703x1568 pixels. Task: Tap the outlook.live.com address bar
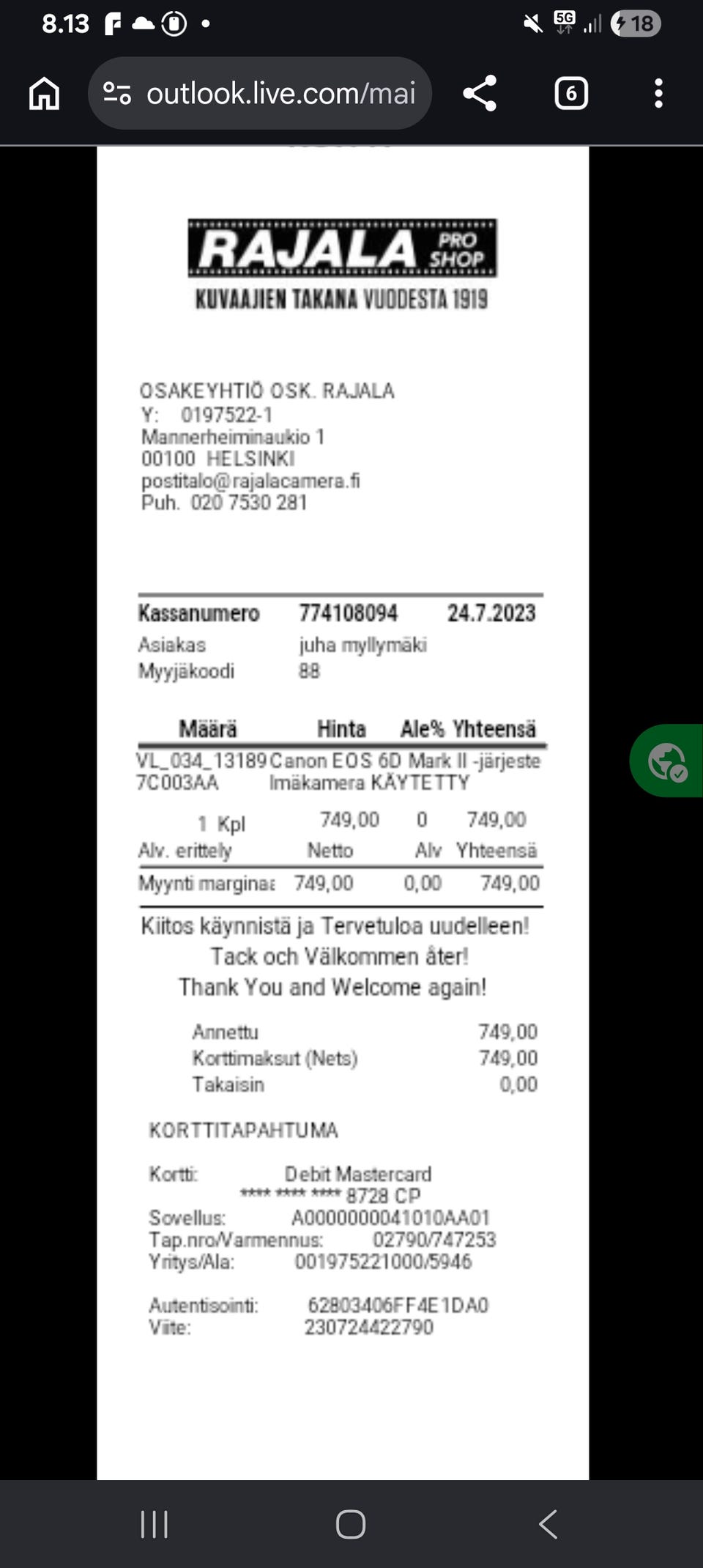click(x=260, y=93)
